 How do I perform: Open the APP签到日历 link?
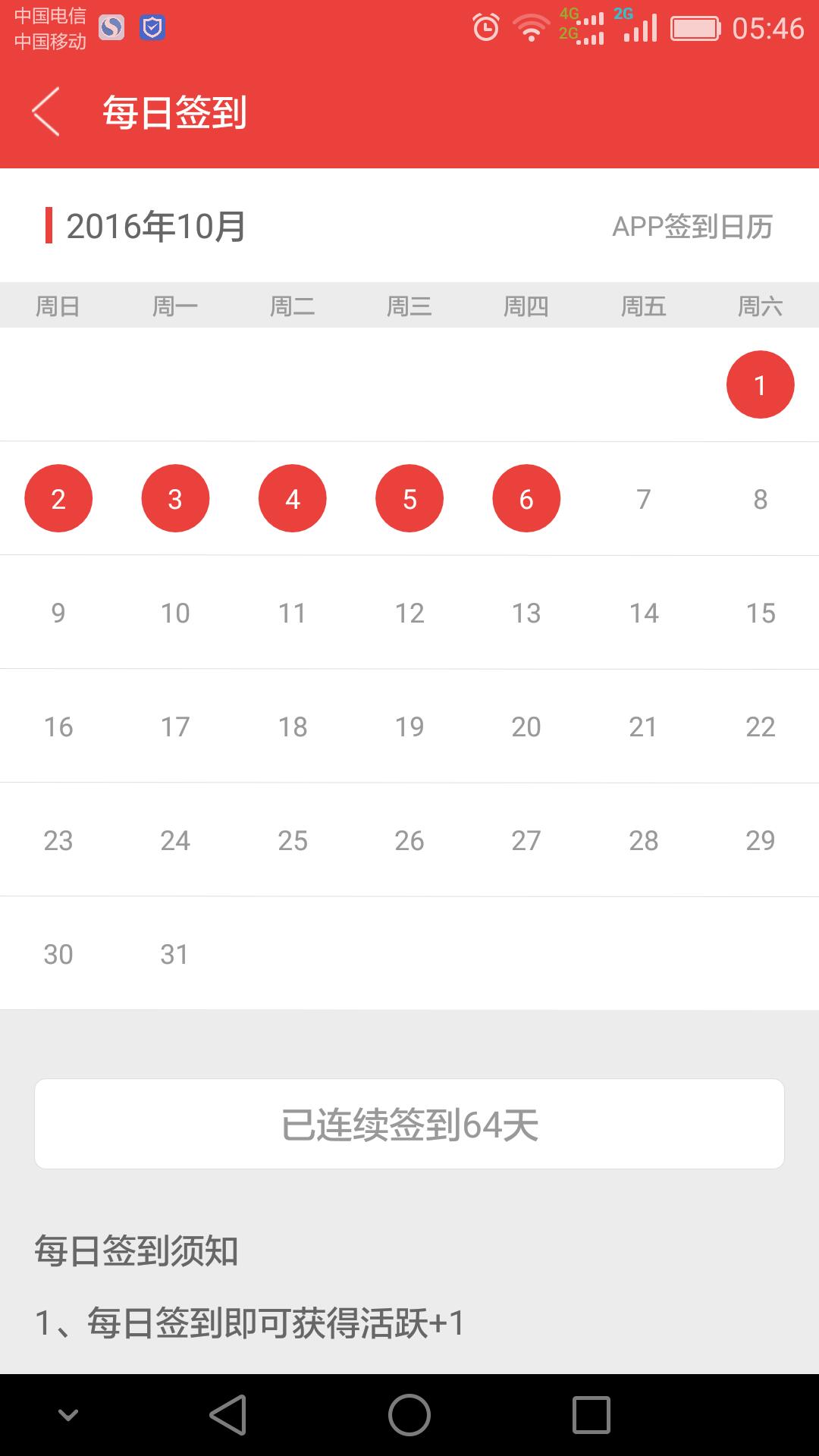[692, 227]
